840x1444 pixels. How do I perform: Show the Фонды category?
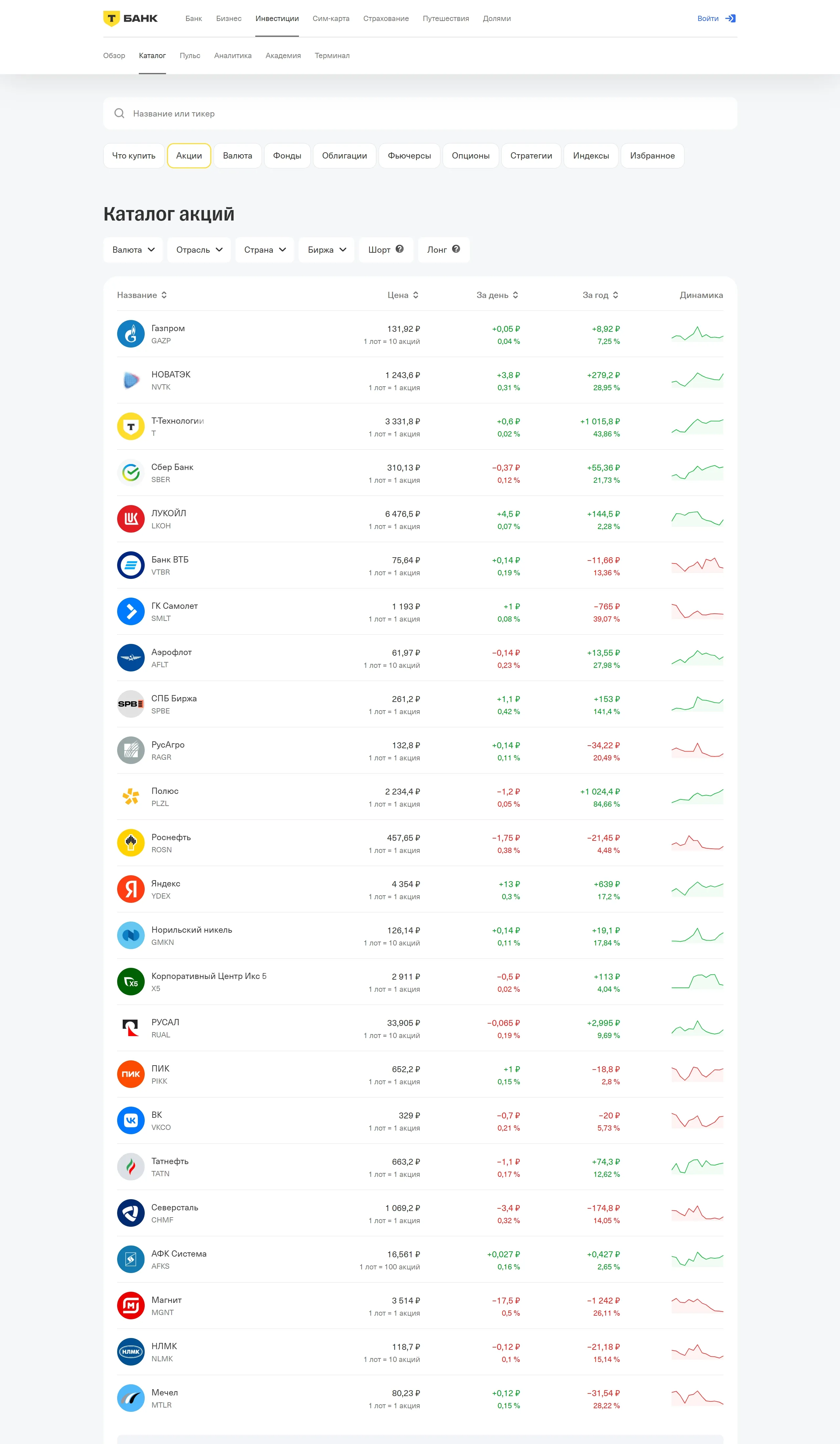click(x=286, y=156)
